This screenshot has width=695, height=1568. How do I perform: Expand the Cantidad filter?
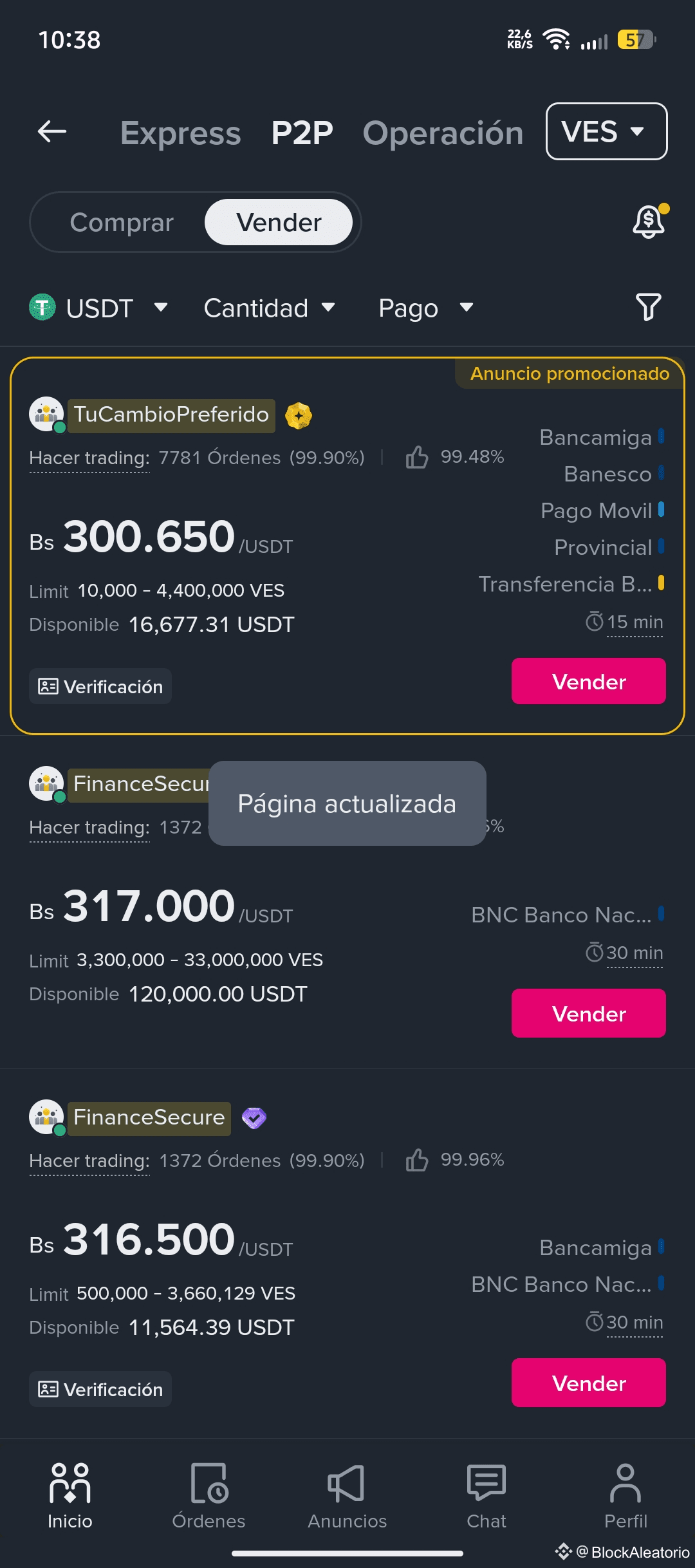269,308
